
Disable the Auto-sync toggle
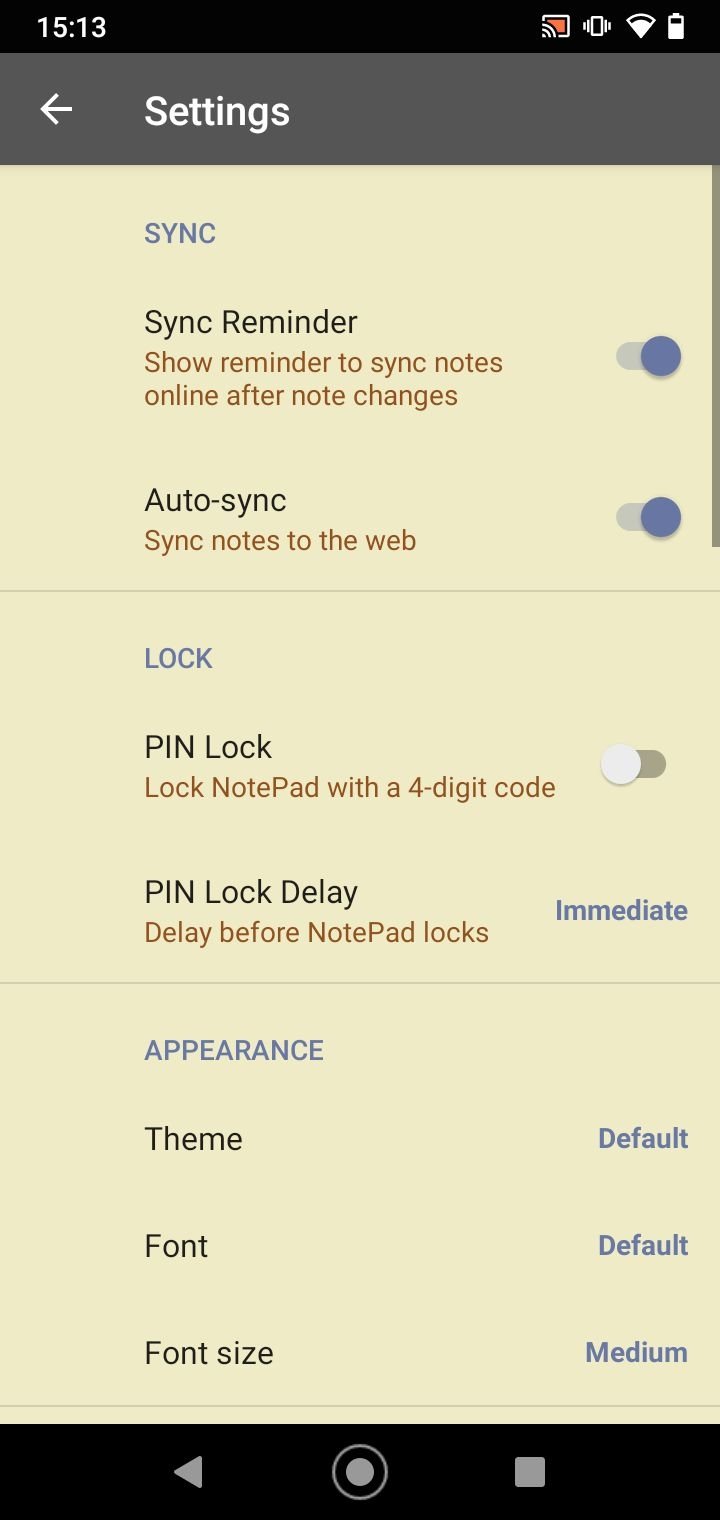coord(648,517)
